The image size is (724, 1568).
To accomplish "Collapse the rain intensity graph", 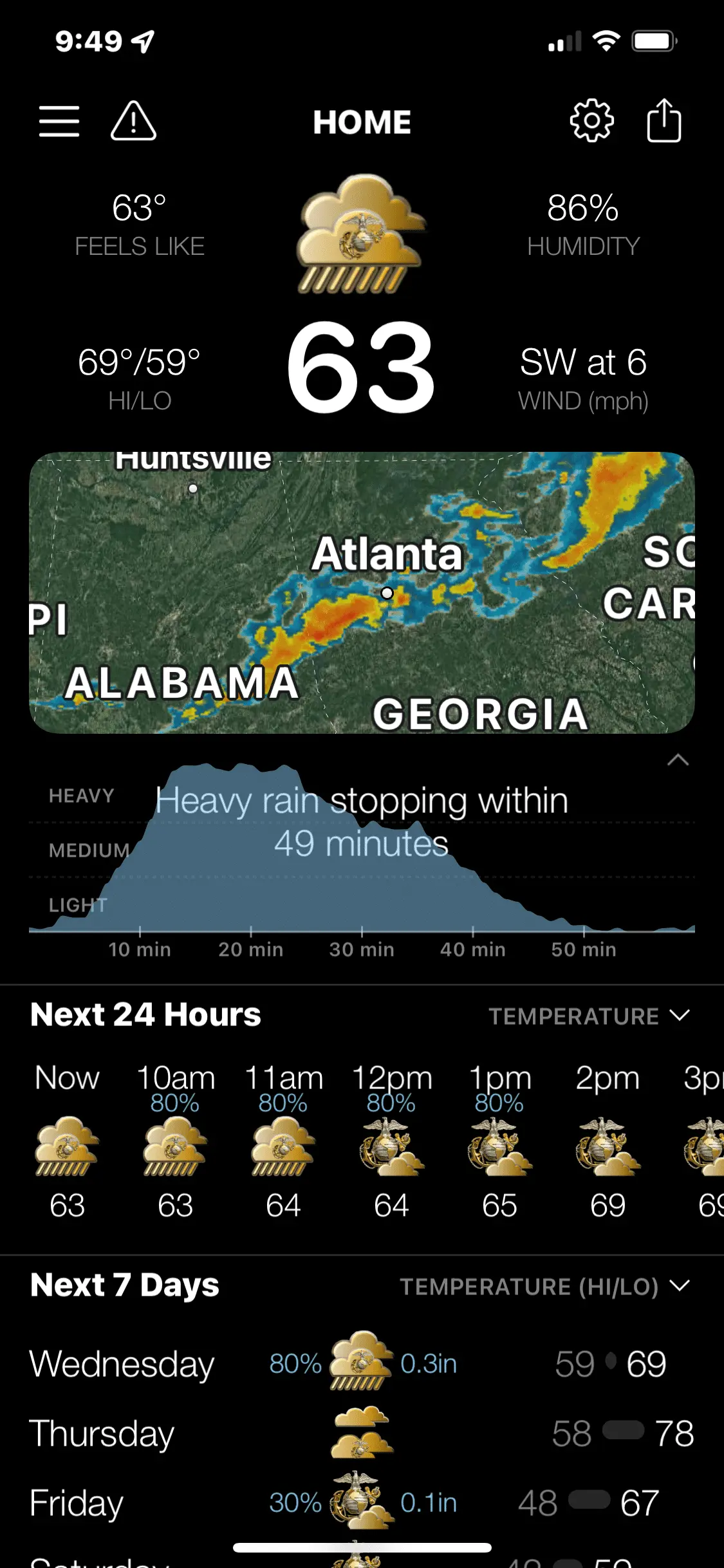I will (x=678, y=760).
